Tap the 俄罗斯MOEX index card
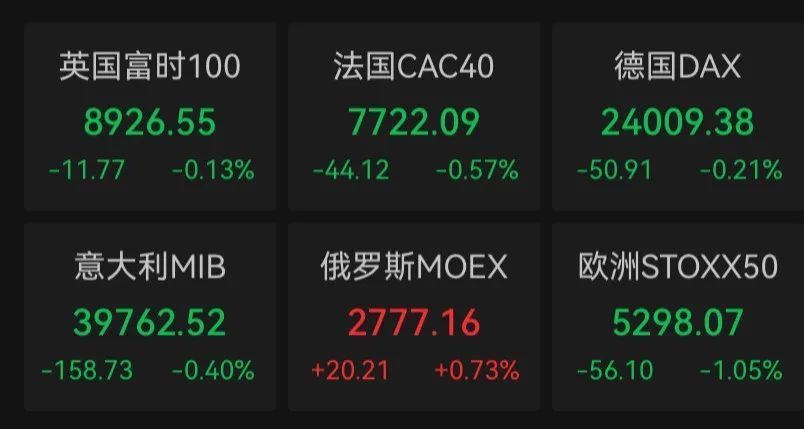 click(414, 318)
